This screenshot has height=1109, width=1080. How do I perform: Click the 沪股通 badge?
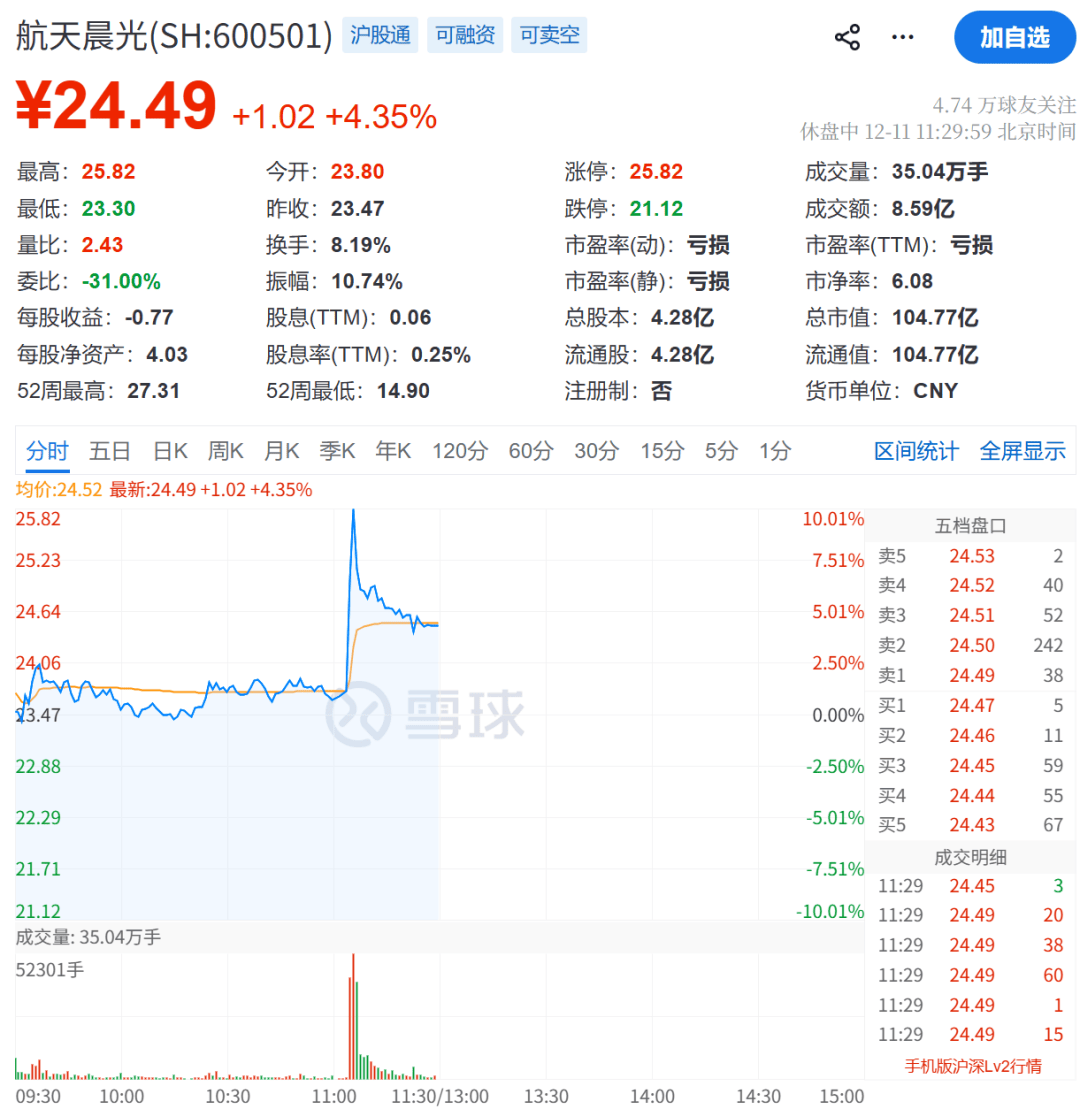coord(379,34)
